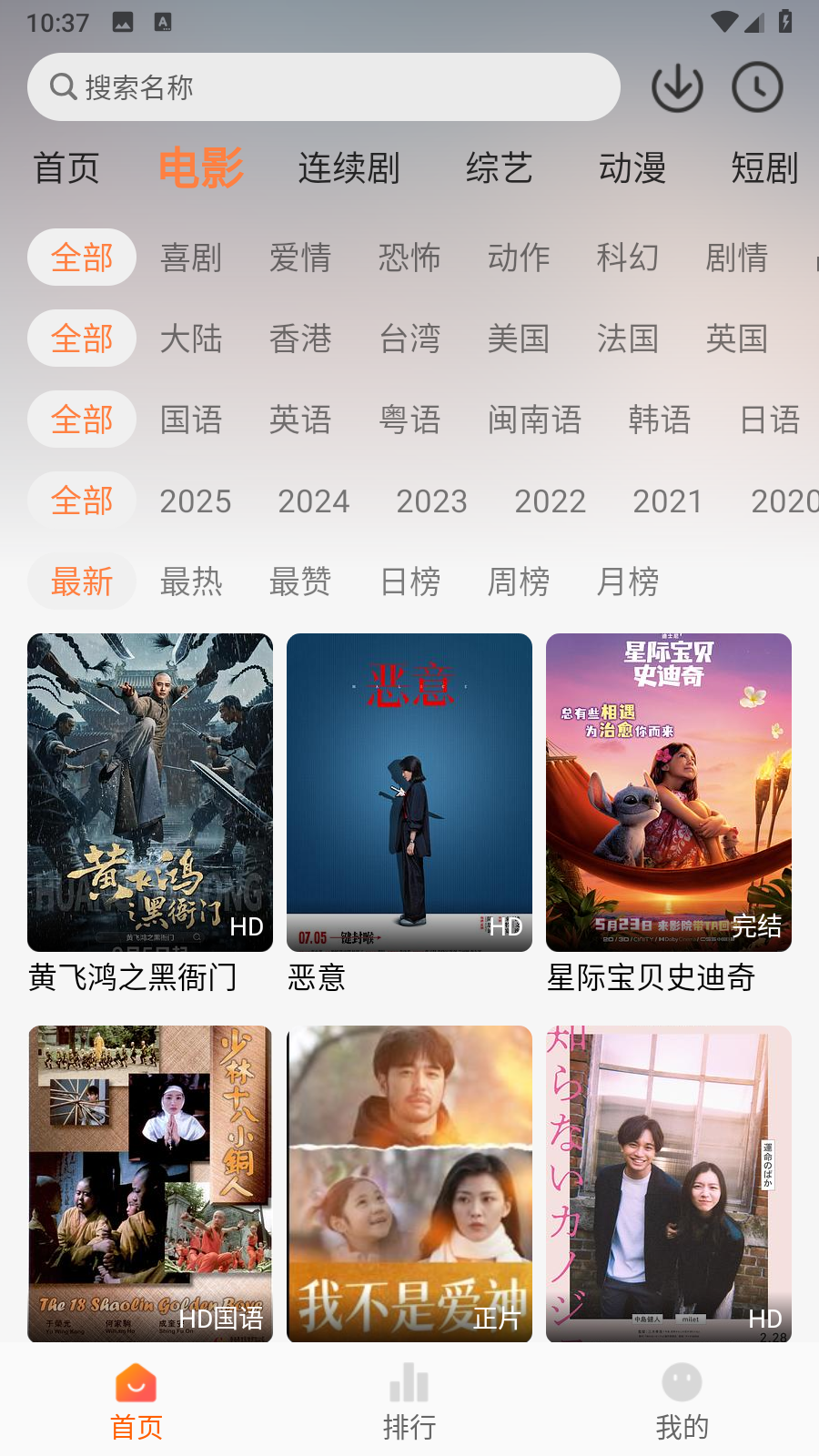
Task: Filter by 美国 region
Action: [519, 339]
